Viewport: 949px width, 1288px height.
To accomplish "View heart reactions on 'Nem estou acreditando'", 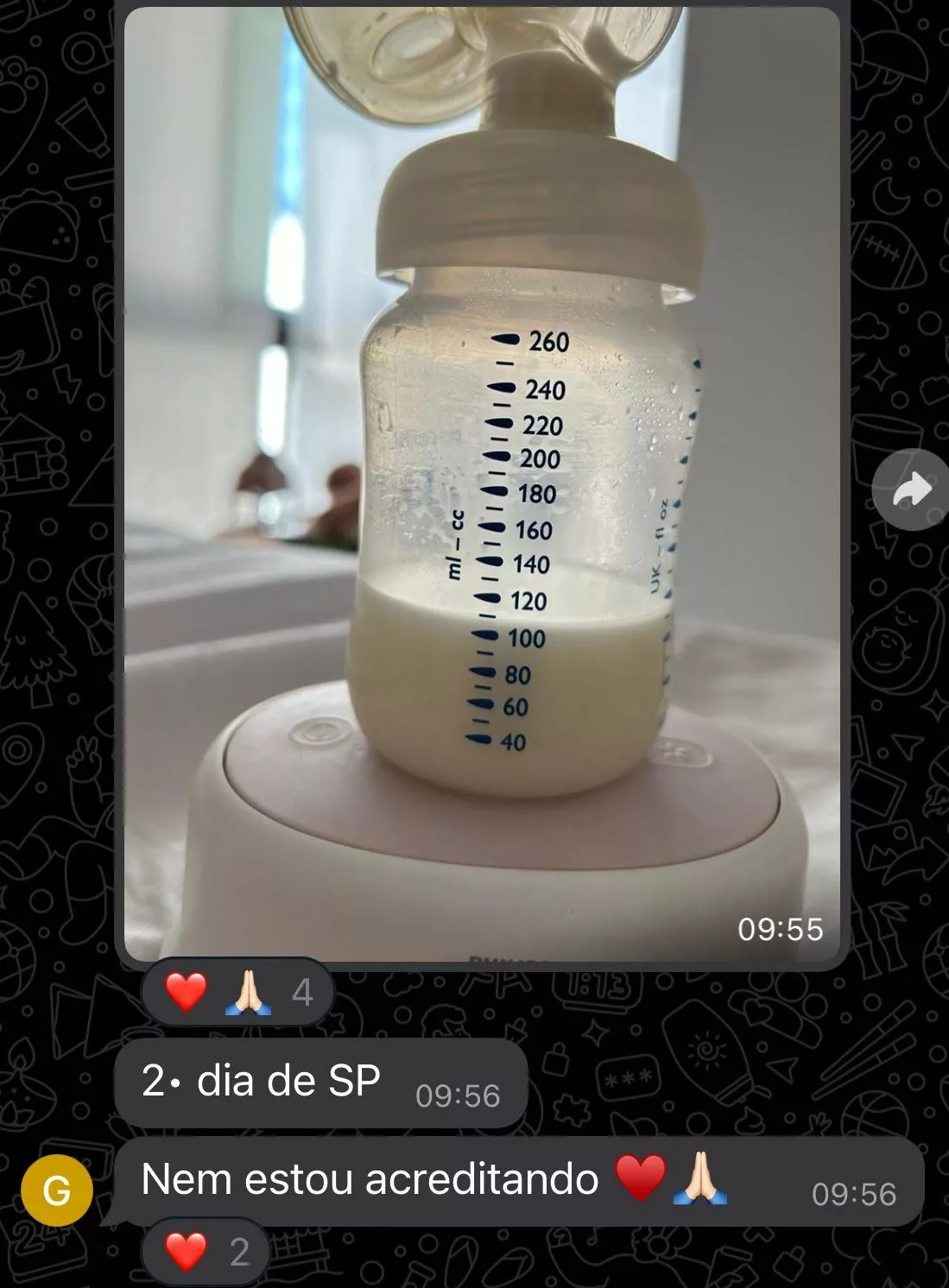I will (x=206, y=1252).
